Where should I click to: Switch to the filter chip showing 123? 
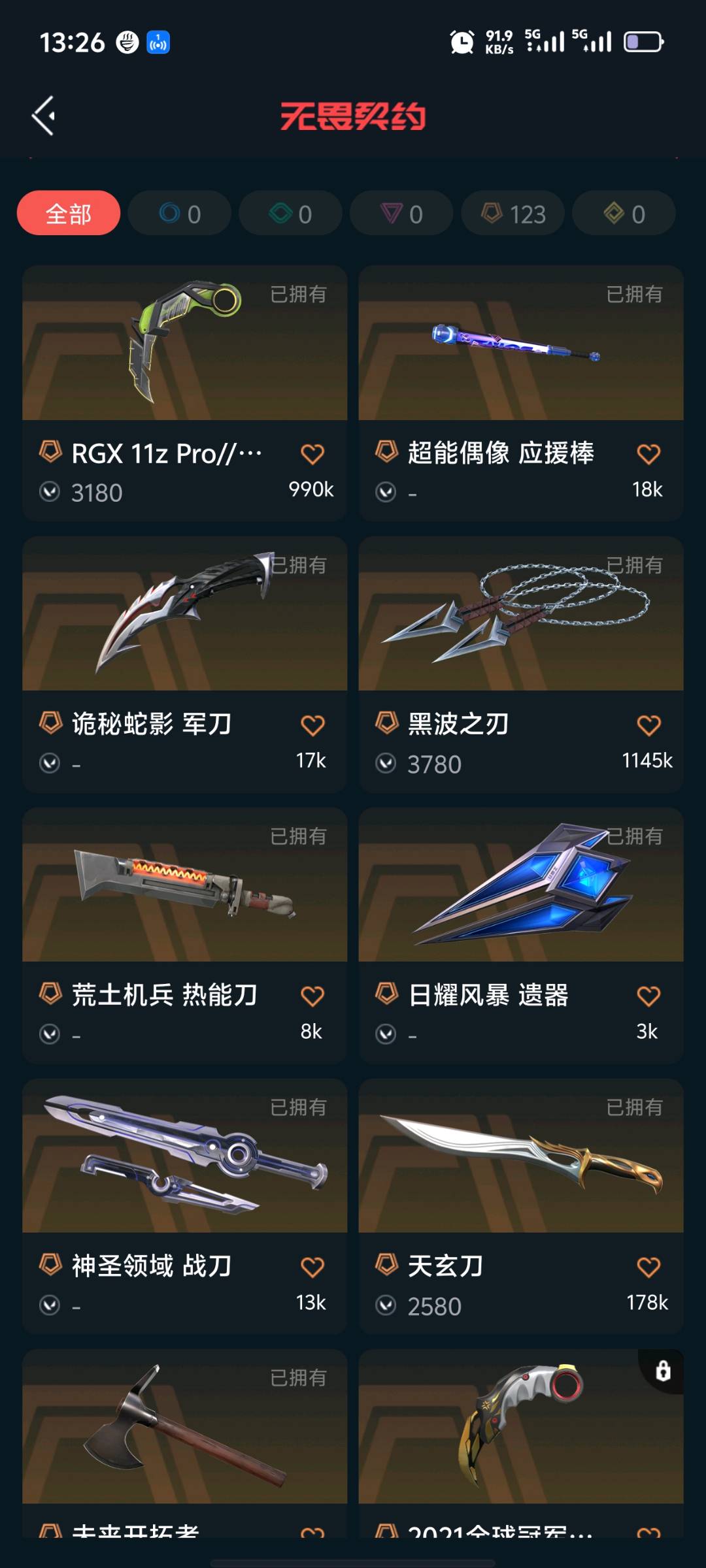(513, 213)
